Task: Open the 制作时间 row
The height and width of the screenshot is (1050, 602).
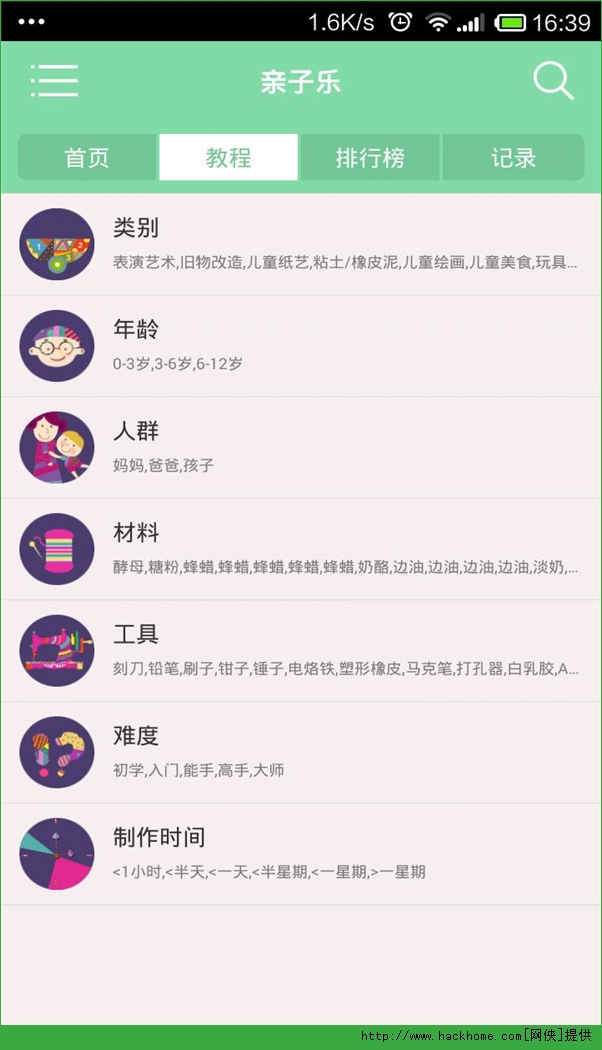Action: pyautogui.click(x=300, y=854)
